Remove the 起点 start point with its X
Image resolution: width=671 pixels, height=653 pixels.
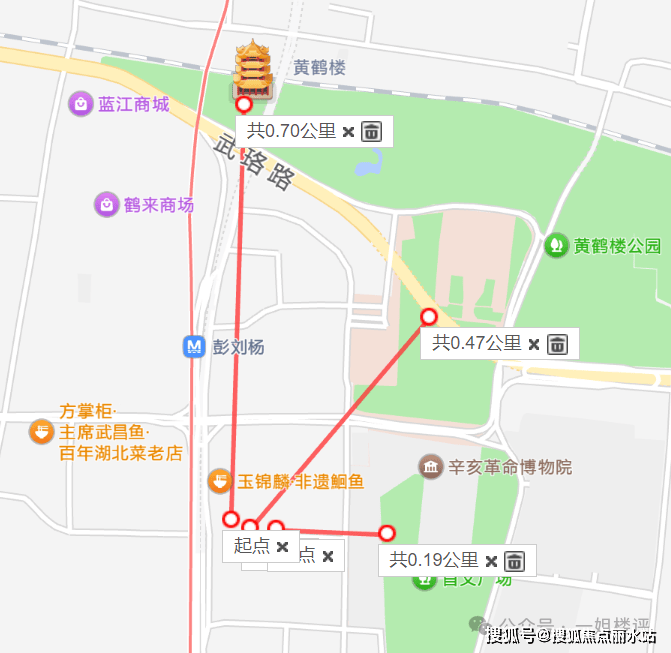coord(282,546)
